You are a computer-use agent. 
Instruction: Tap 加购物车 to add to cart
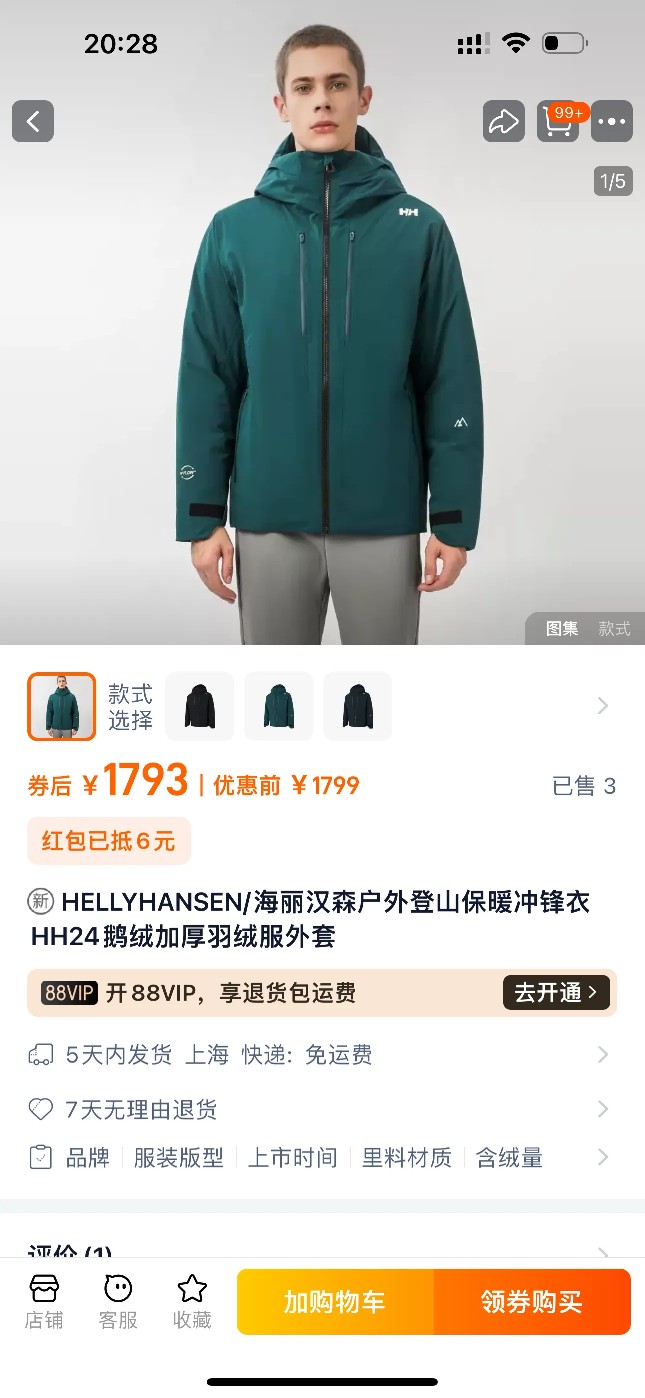[x=335, y=1301]
